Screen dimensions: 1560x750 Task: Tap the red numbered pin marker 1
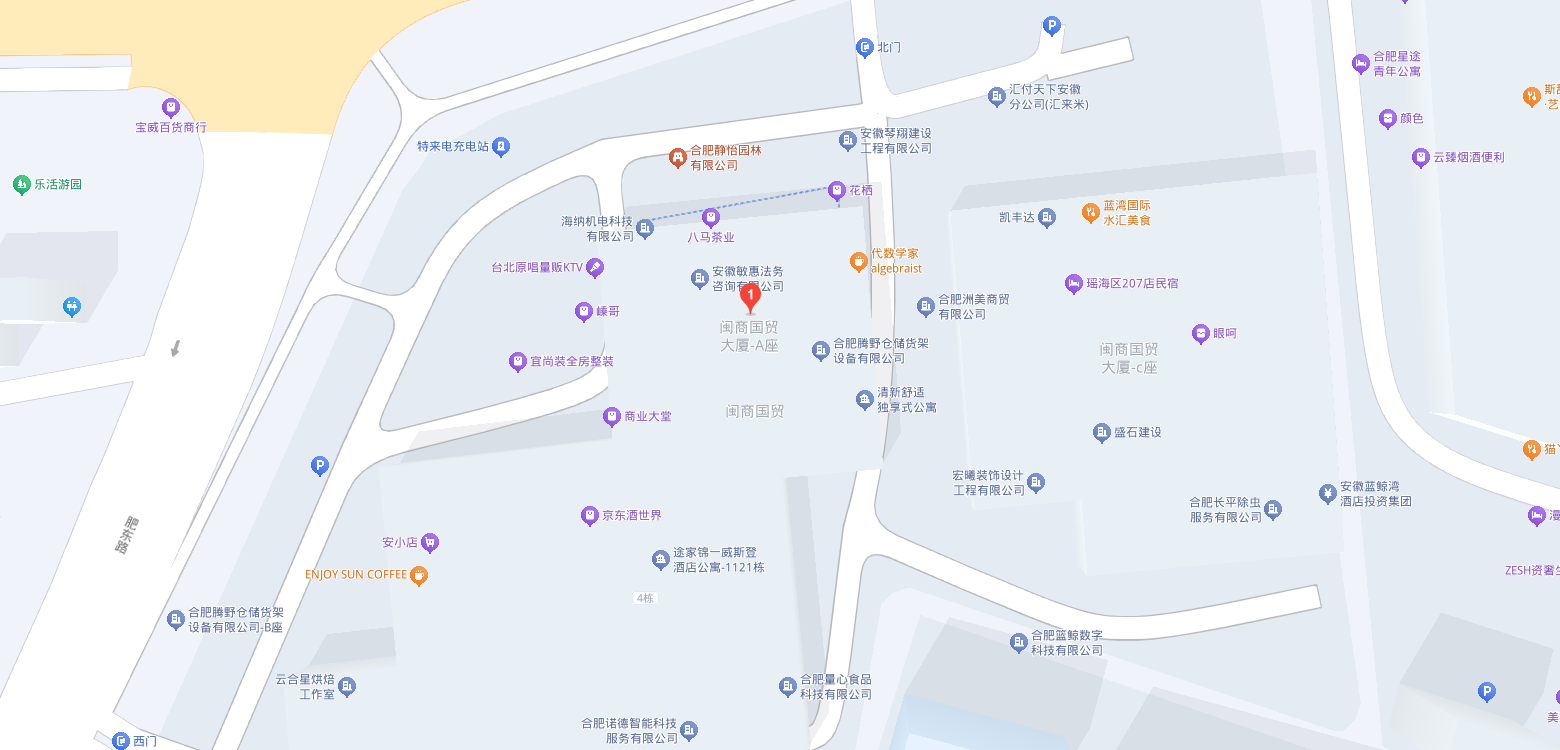click(x=750, y=296)
